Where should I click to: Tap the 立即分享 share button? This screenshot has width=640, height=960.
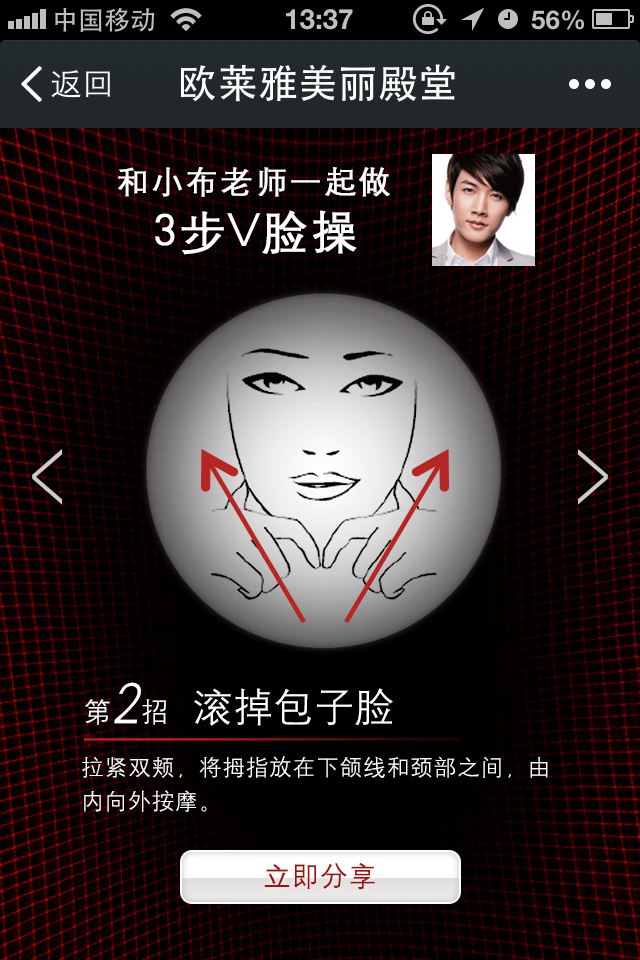[x=320, y=877]
